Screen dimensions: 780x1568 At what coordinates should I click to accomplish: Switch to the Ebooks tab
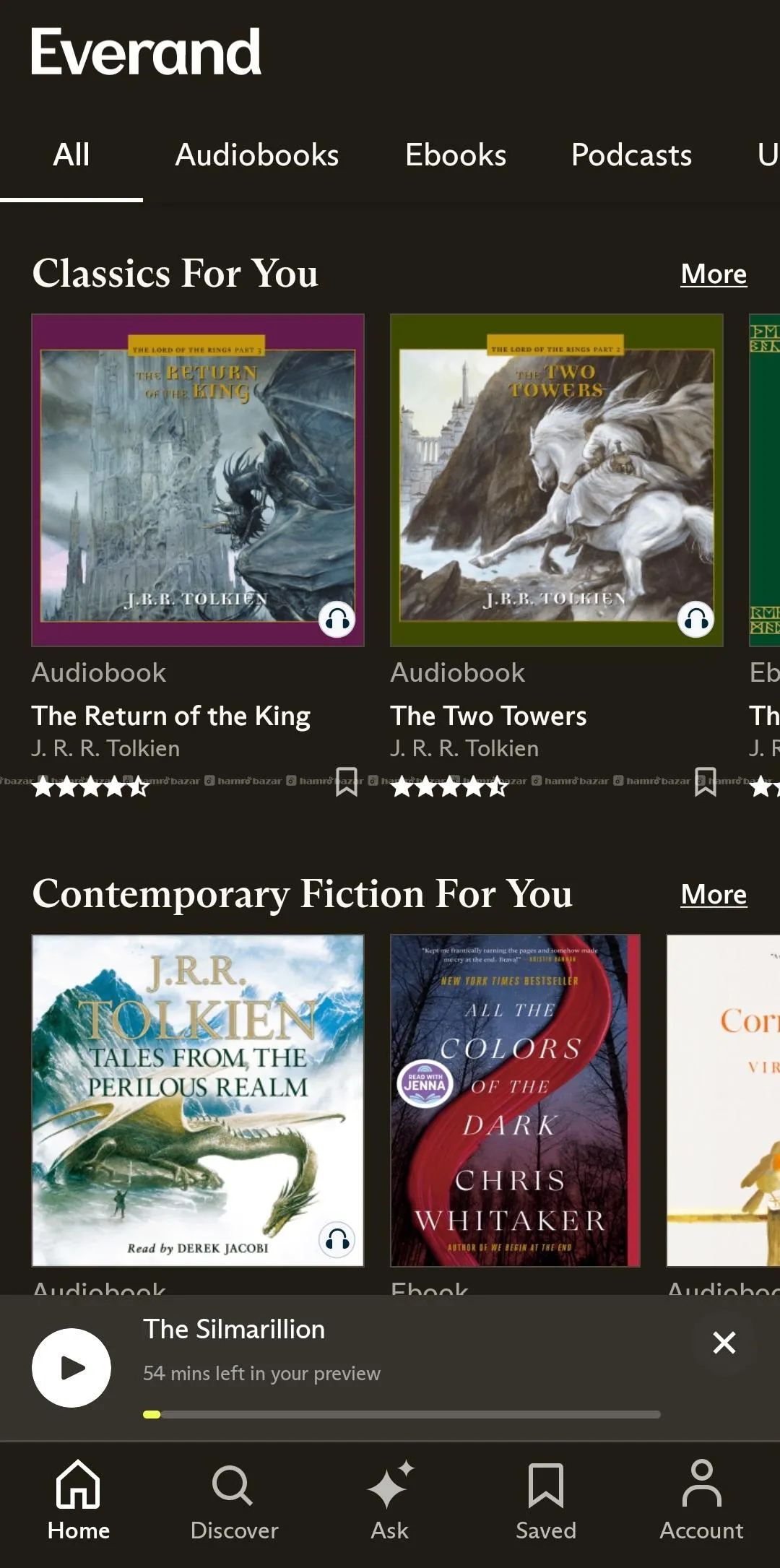pos(456,155)
